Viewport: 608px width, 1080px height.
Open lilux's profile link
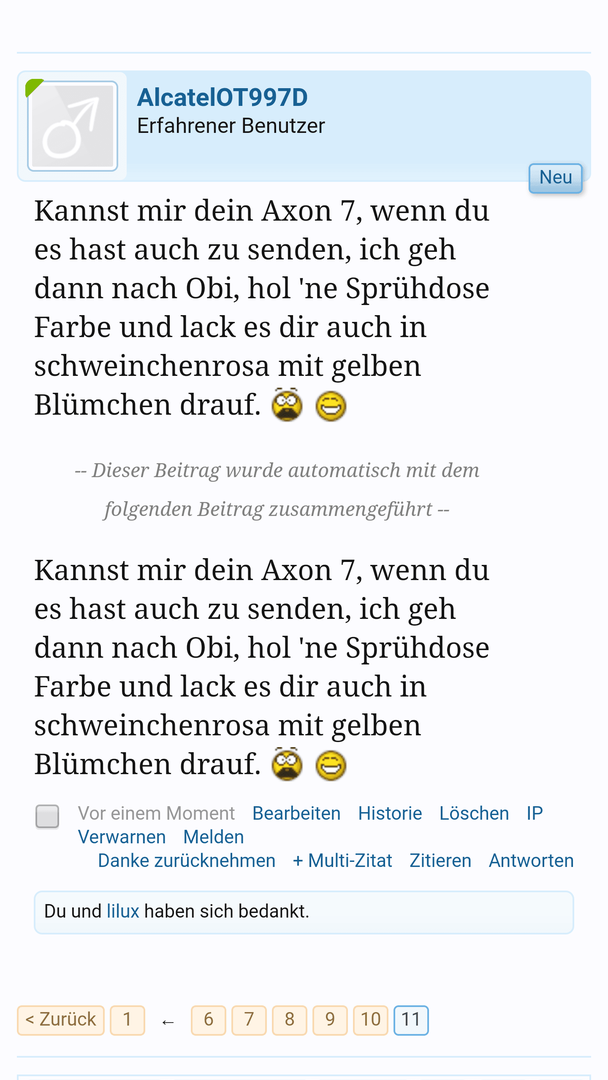click(x=123, y=911)
